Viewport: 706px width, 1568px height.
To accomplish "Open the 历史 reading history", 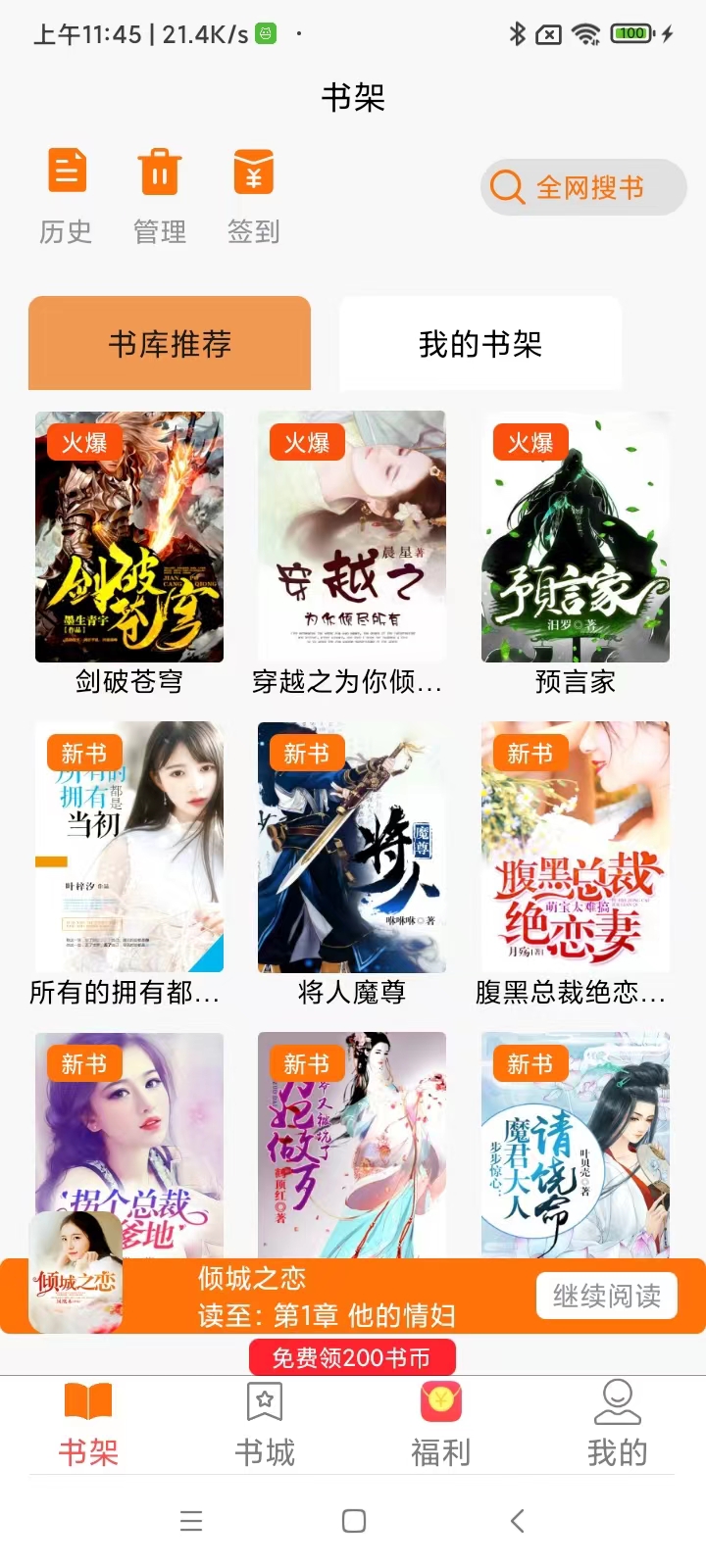I will (66, 195).
